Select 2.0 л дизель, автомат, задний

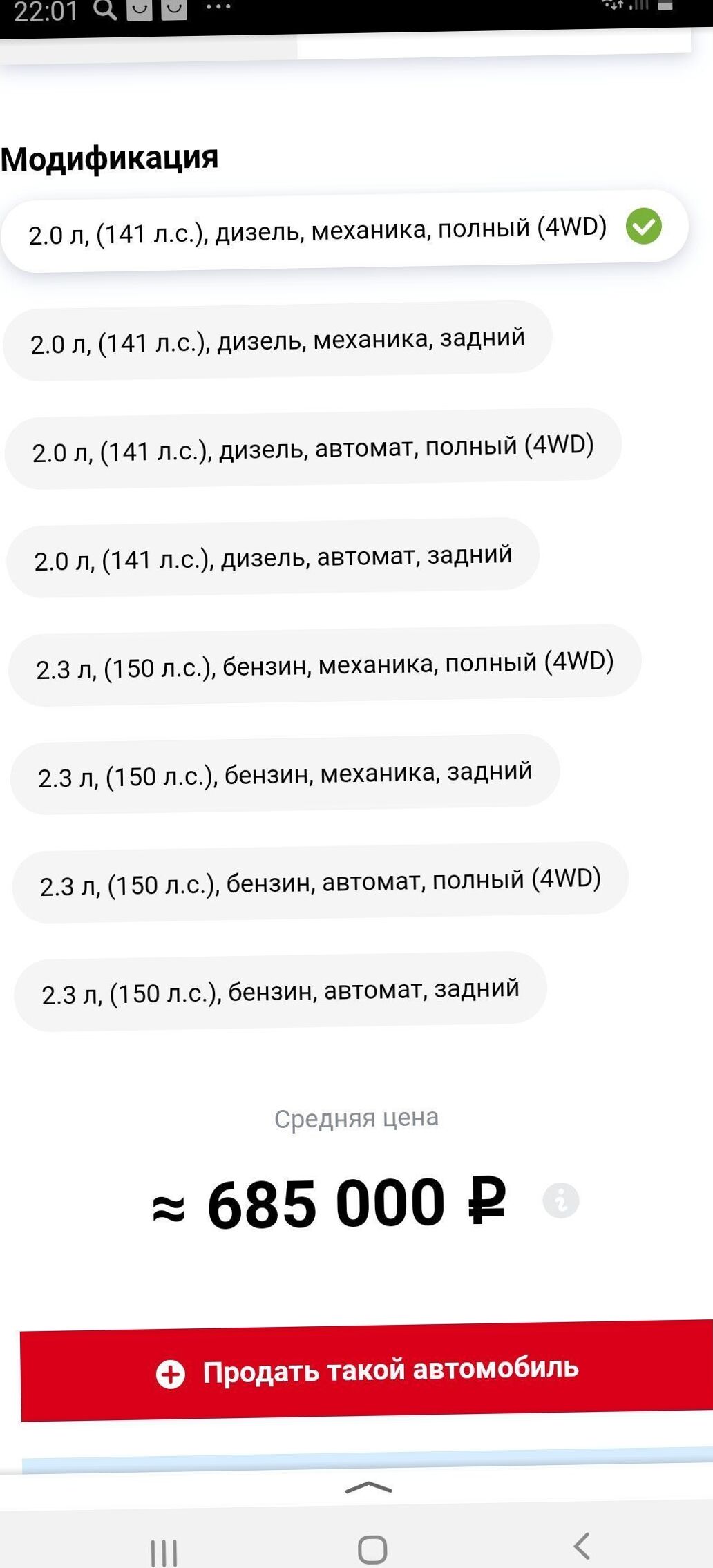click(x=273, y=557)
